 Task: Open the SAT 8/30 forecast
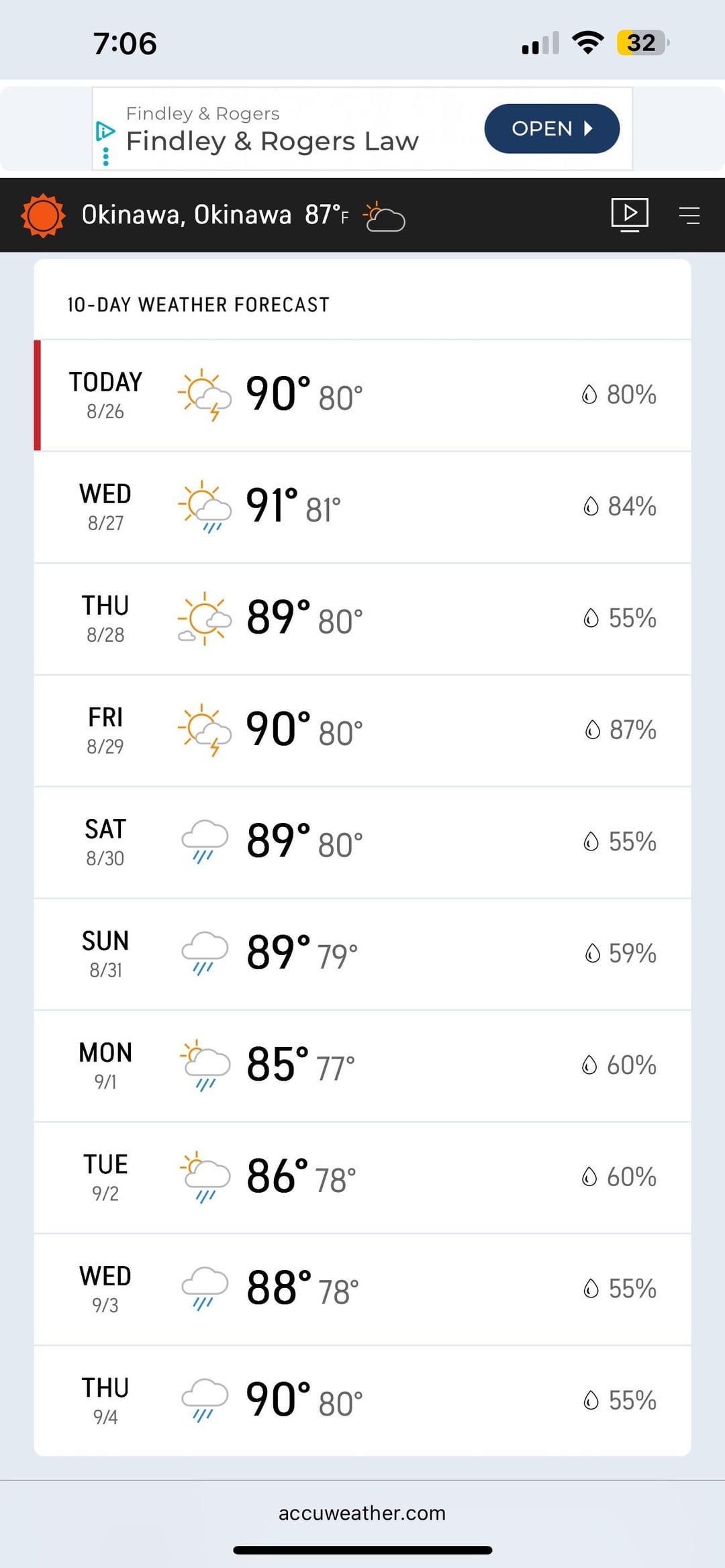362,842
